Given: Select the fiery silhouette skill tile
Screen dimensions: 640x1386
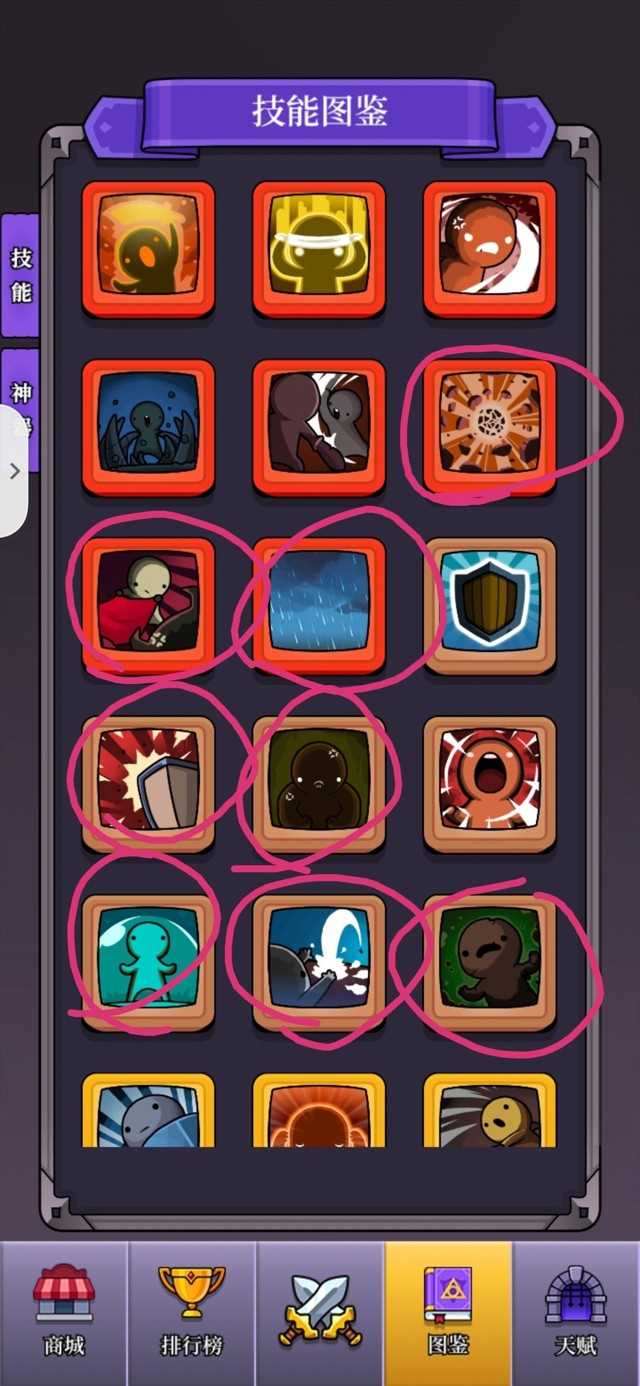Looking at the screenshot, I should tap(148, 249).
